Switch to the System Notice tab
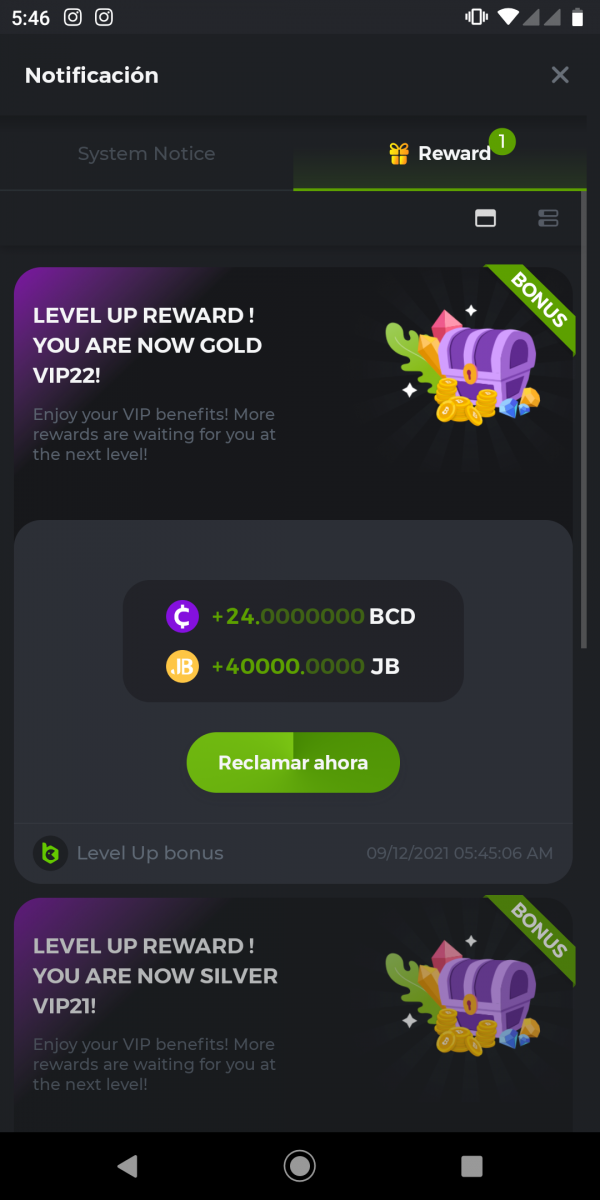Image resolution: width=600 pixels, height=1200 pixels. [146, 154]
